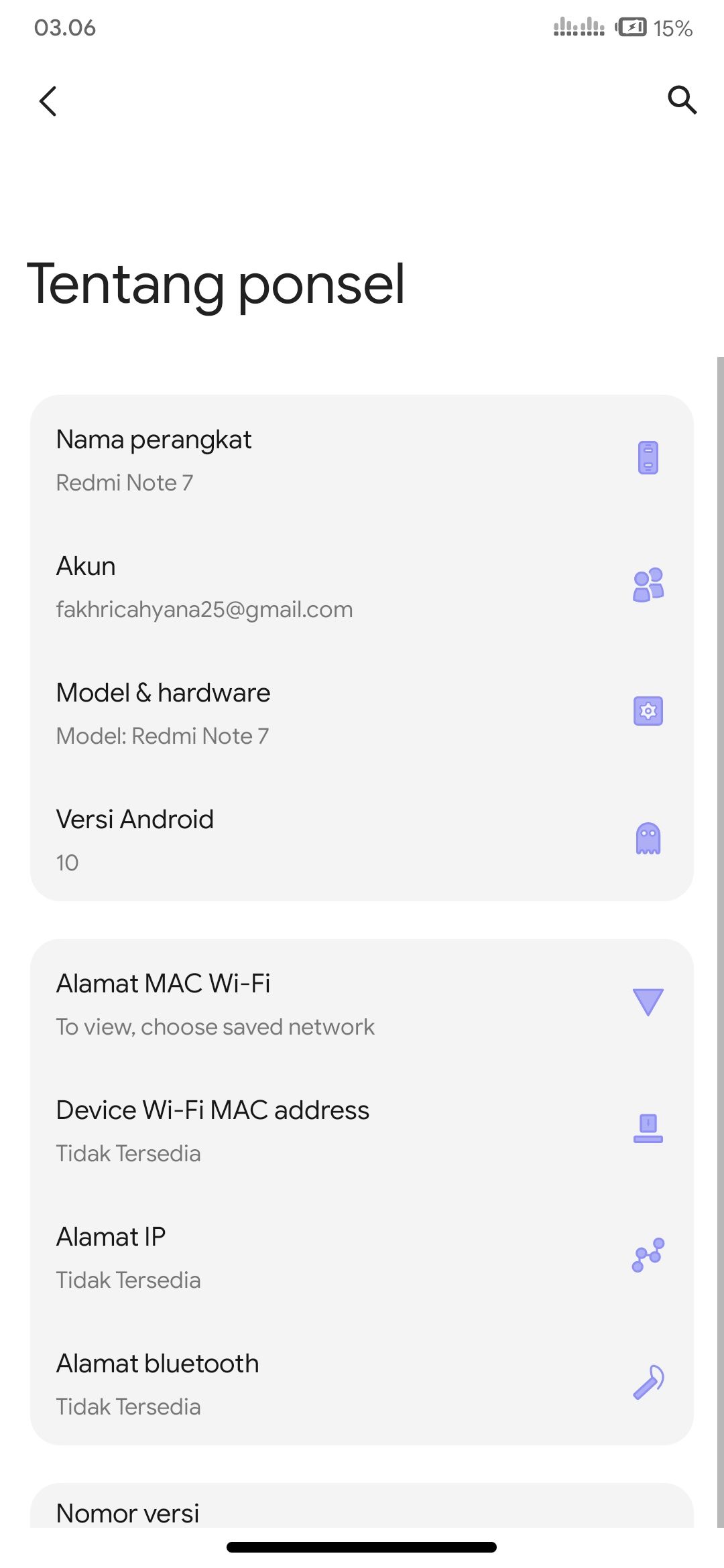Tap the Alamat IP row
724x1568 pixels.
362,1257
